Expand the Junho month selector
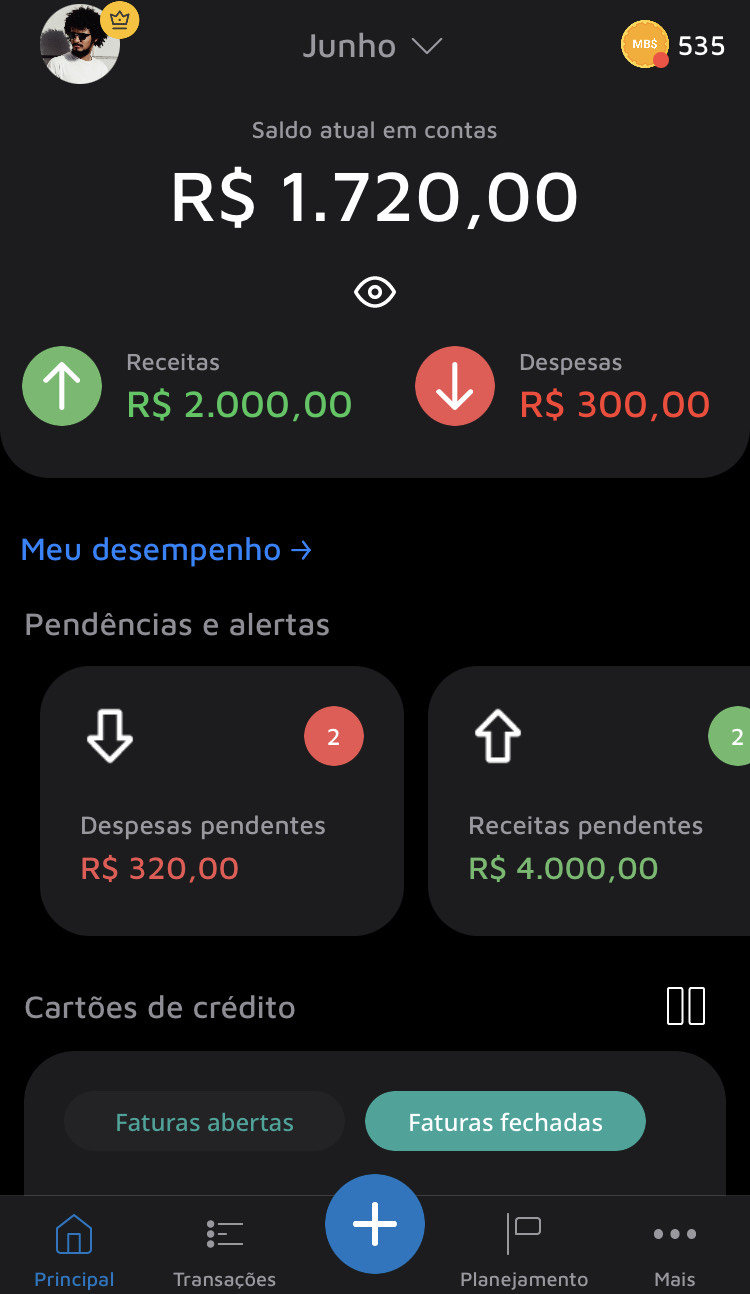The width and height of the screenshot is (750, 1294). click(372, 46)
